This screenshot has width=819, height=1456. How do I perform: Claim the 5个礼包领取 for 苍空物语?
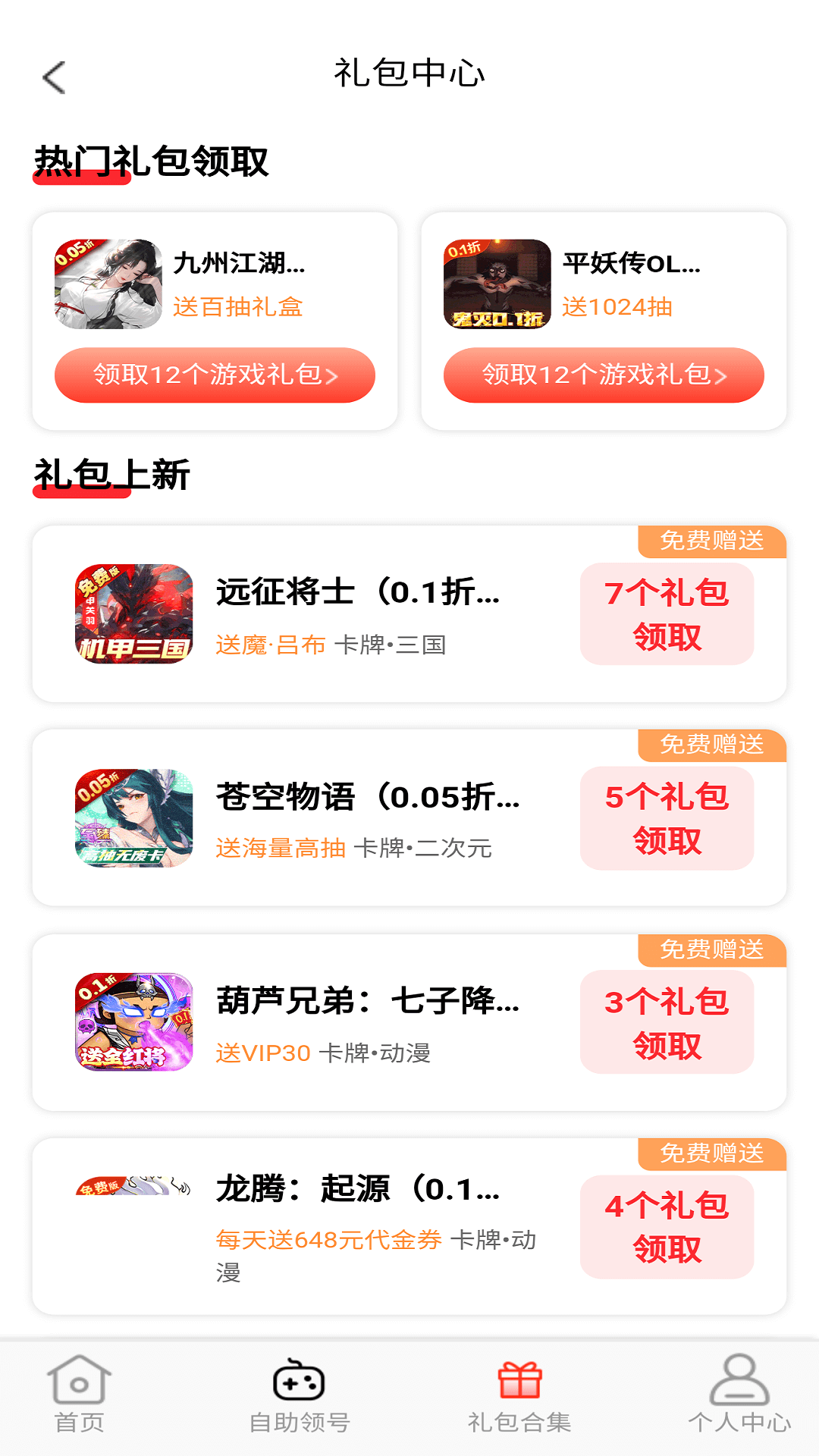[667, 819]
